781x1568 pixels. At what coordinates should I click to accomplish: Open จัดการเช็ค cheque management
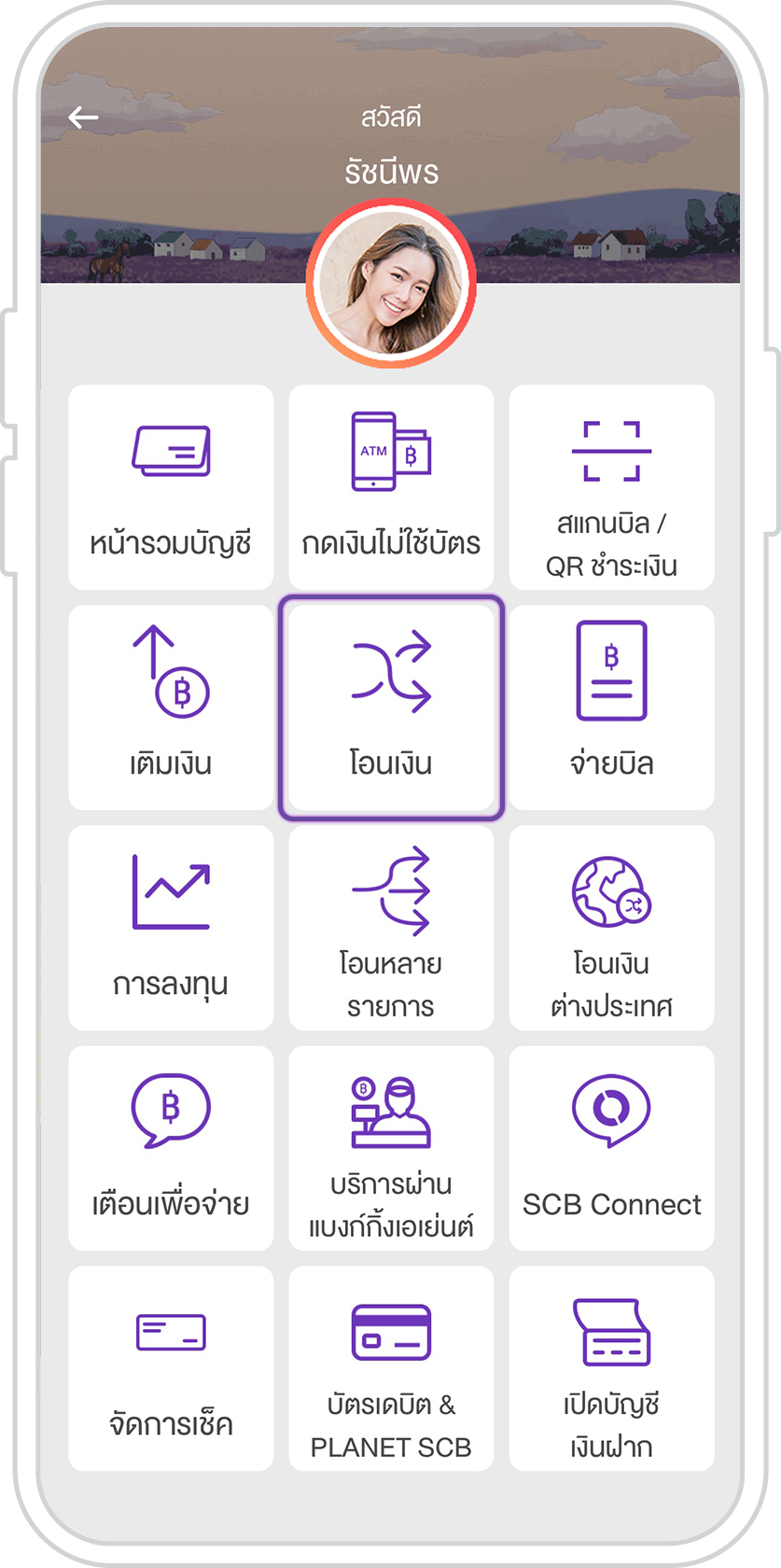coord(171,1368)
